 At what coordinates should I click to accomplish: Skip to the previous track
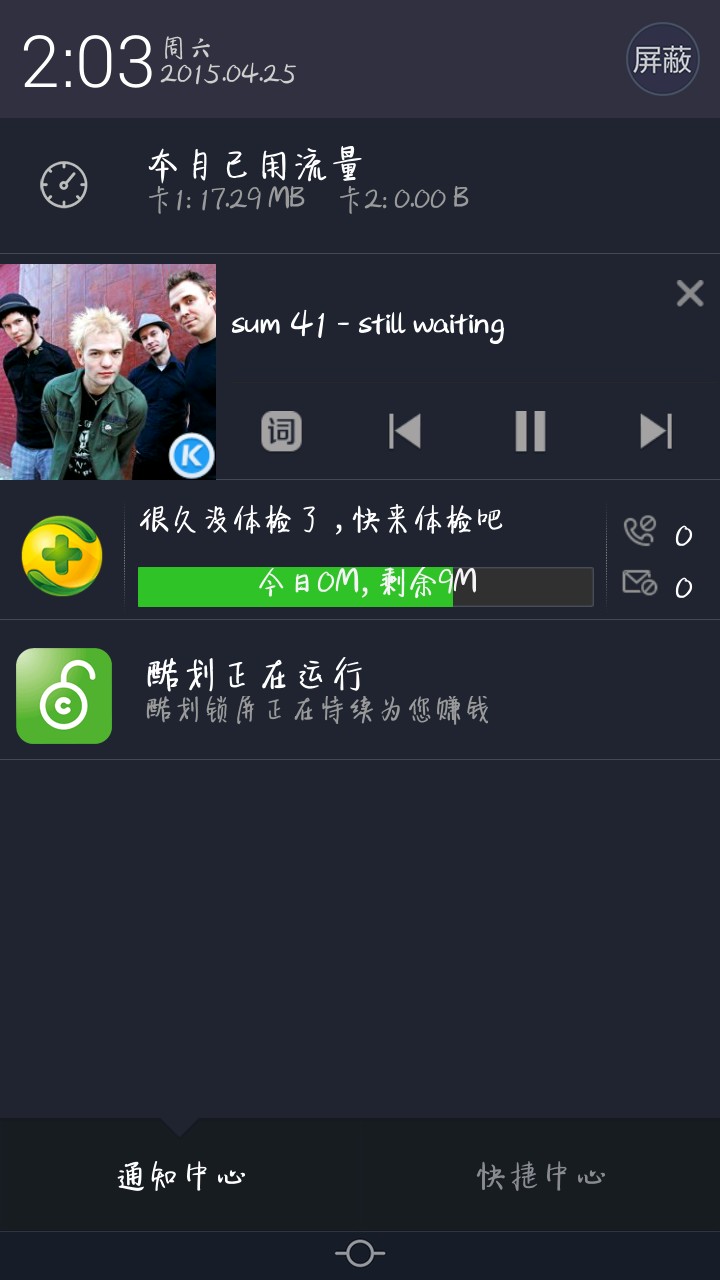[x=405, y=431]
